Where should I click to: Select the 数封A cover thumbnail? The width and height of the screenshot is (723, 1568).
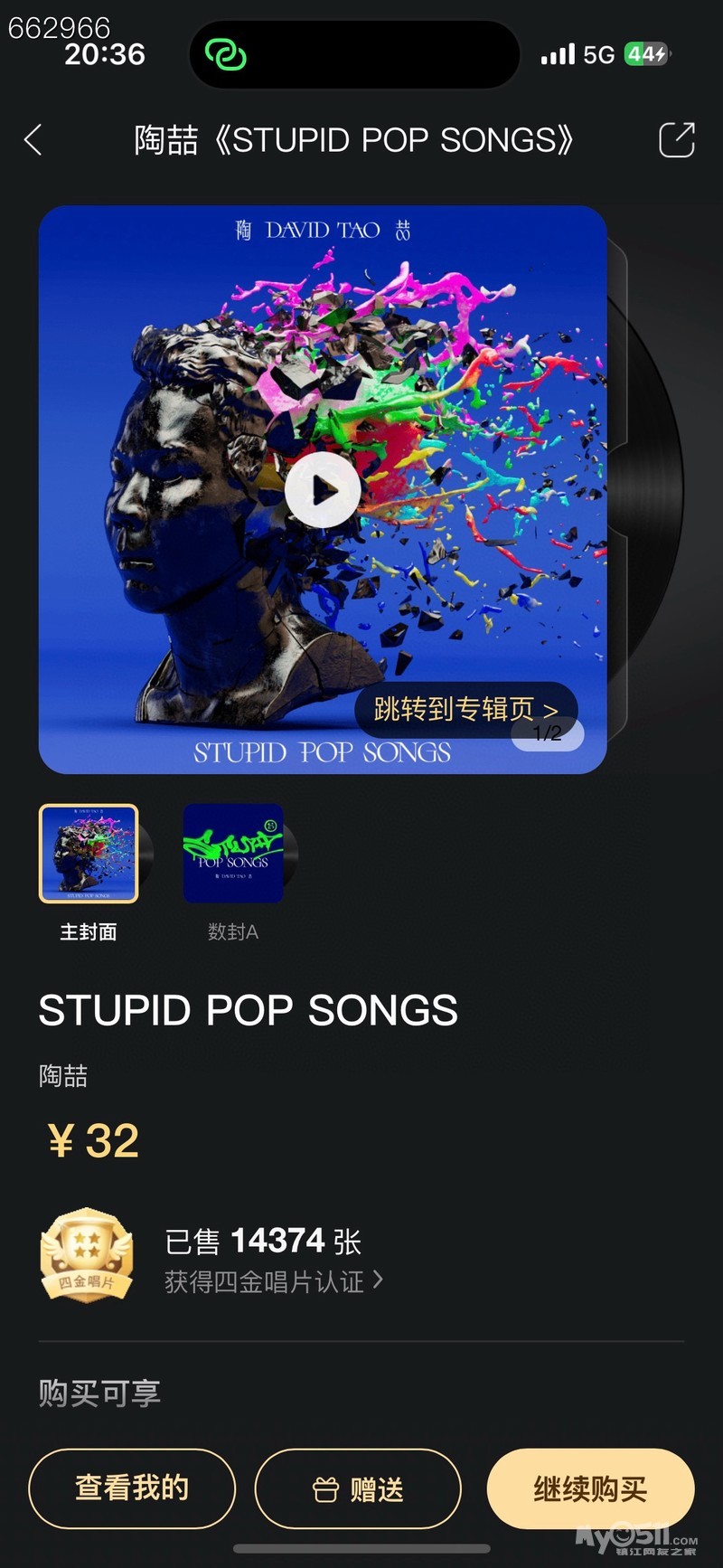point(234,854)
